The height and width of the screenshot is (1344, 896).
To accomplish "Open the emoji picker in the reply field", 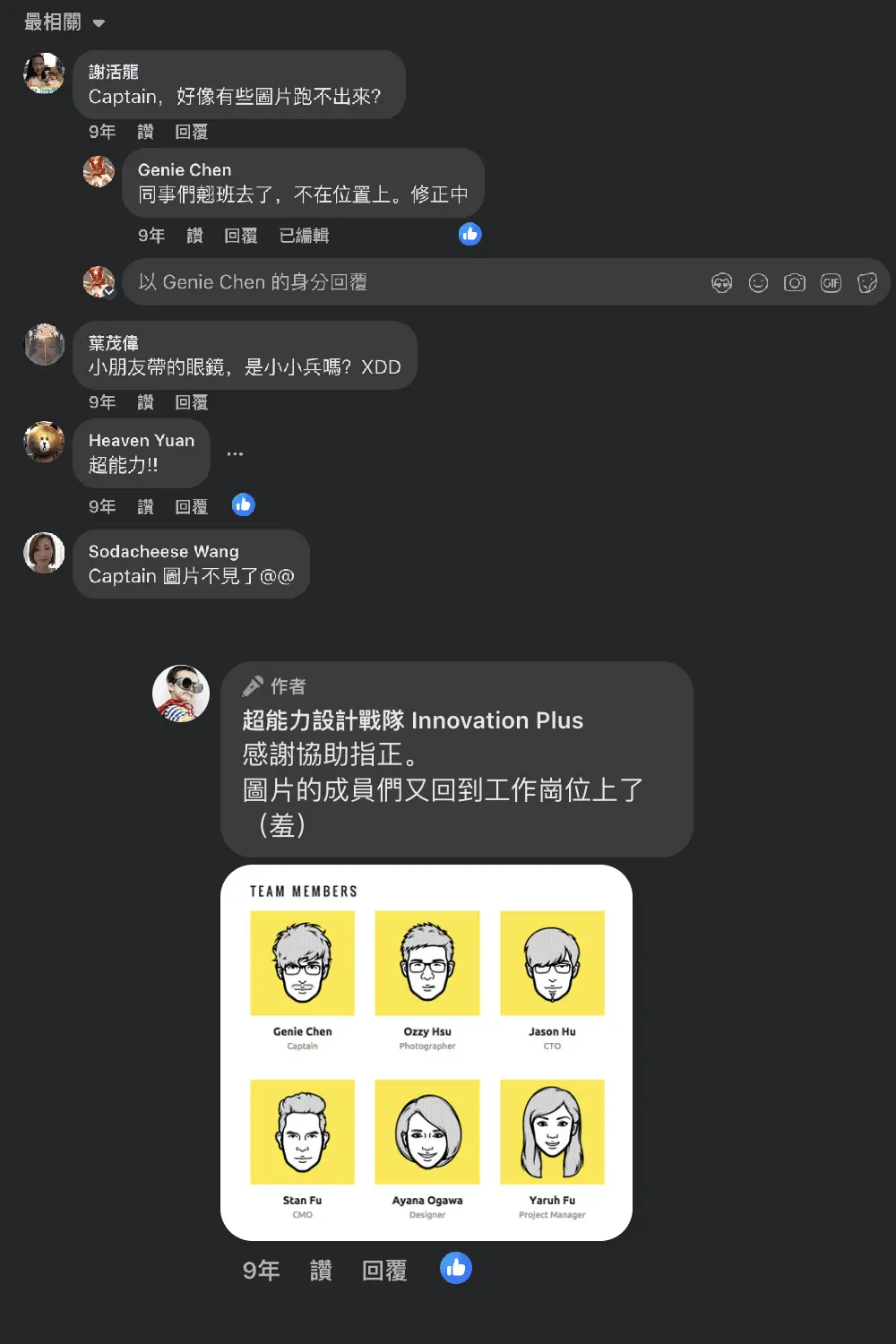I will (x=758, y=283).
